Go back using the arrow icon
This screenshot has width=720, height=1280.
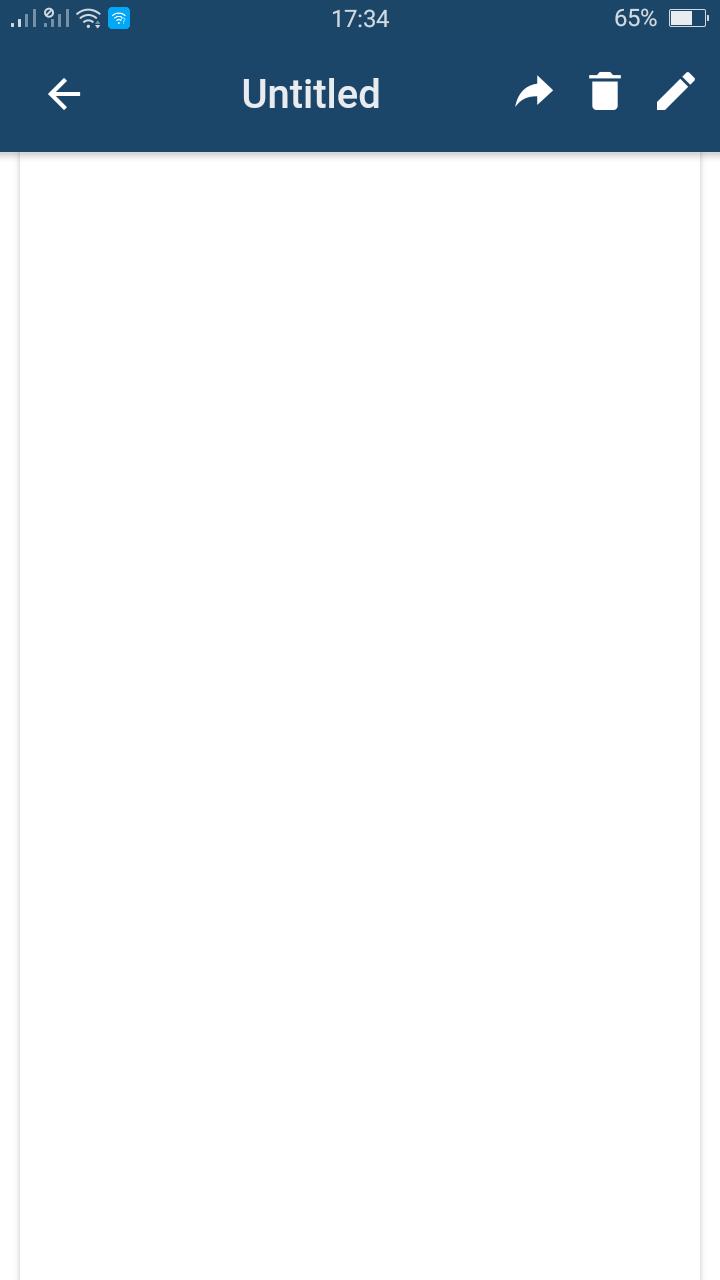pos(64,94)
